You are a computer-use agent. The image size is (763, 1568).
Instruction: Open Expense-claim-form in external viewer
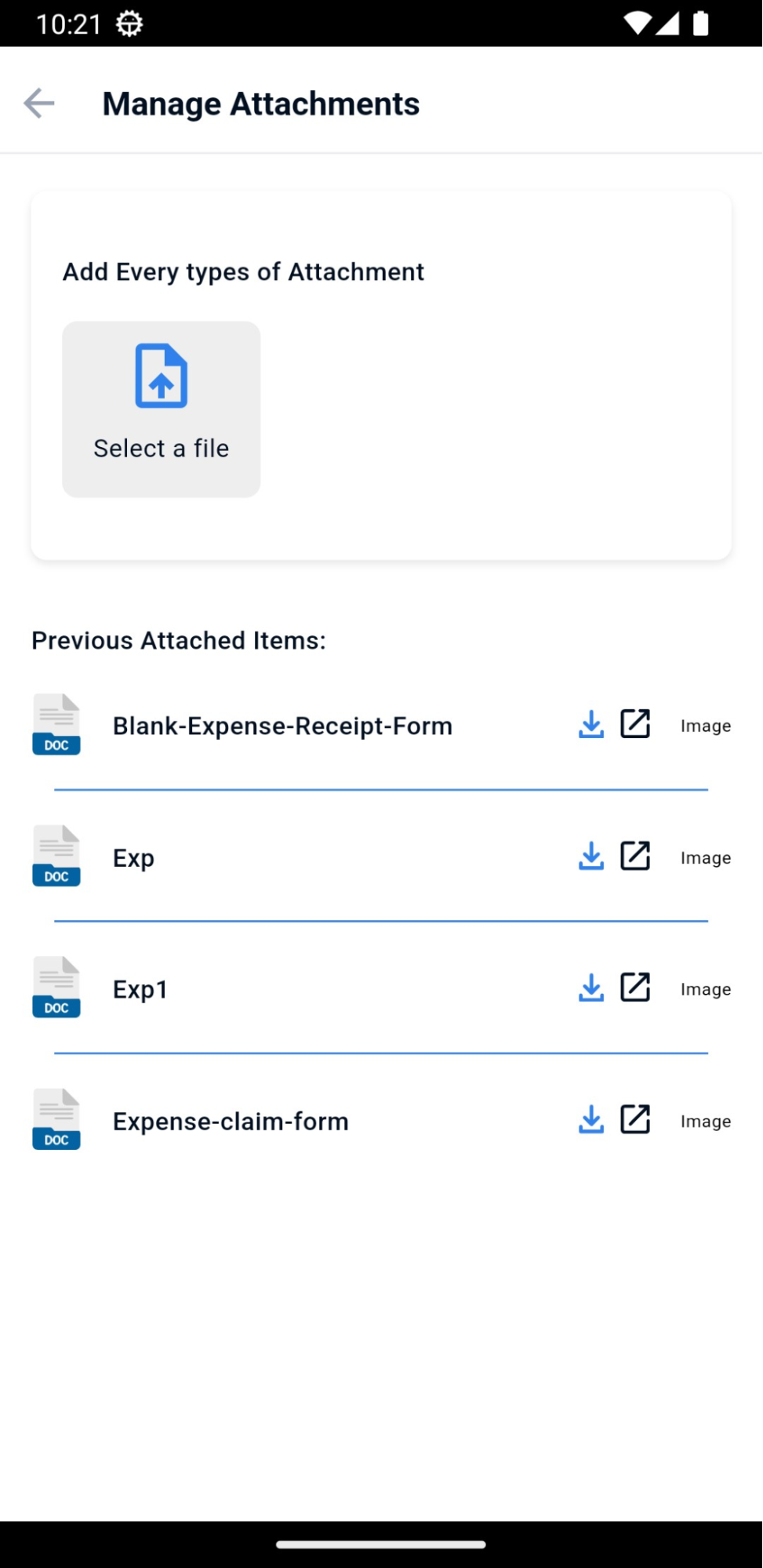coord(635,1119)
